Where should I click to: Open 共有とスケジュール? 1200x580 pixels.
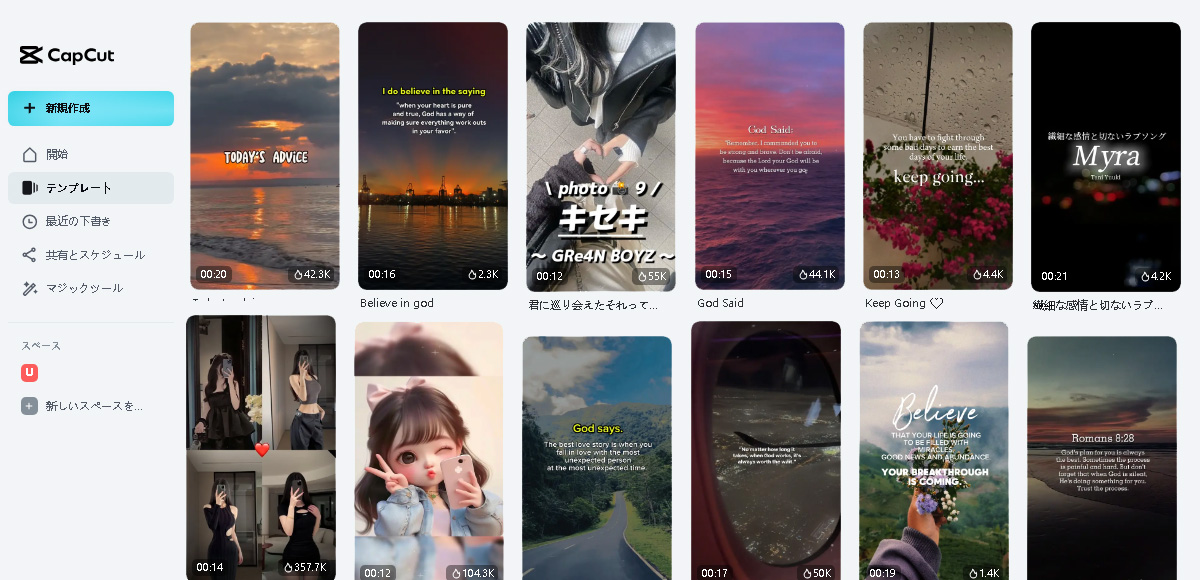point(94,255)
